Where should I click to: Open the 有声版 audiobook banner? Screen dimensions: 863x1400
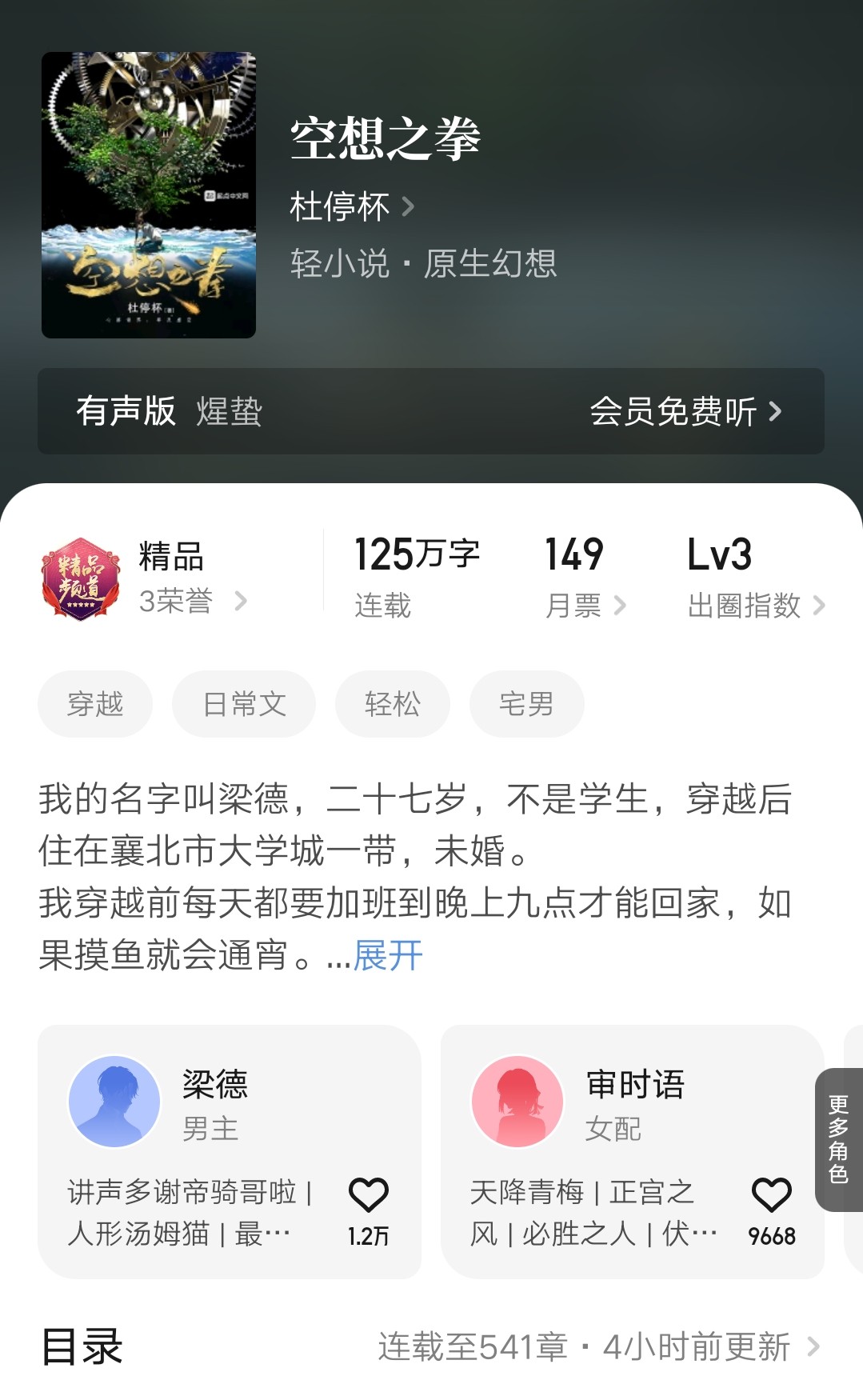430,411
